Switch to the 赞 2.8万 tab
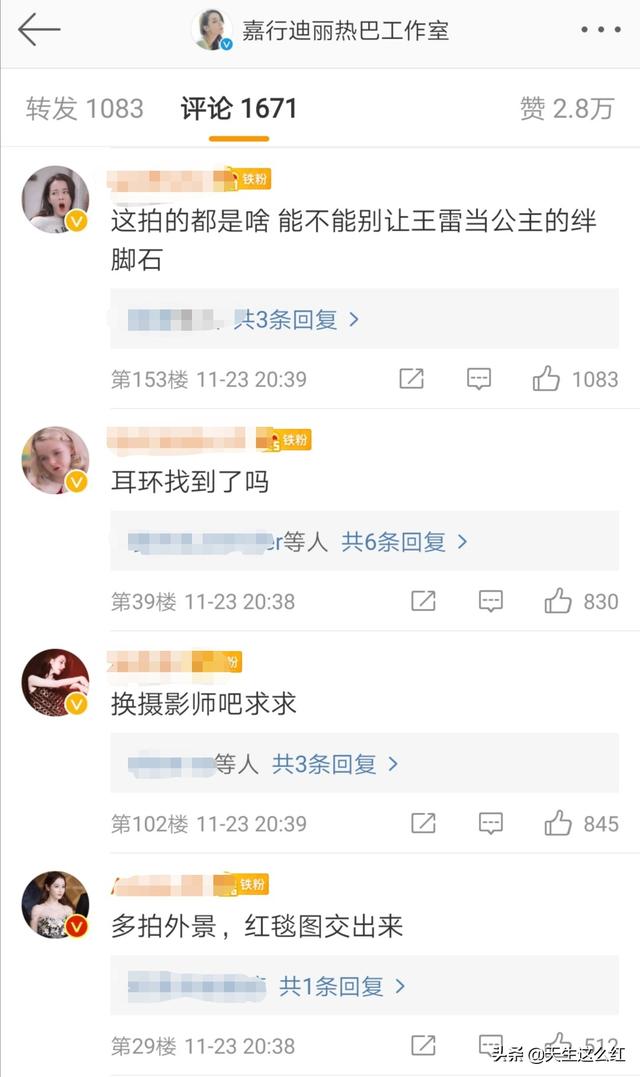The image size is (640, 1077). 566,108
